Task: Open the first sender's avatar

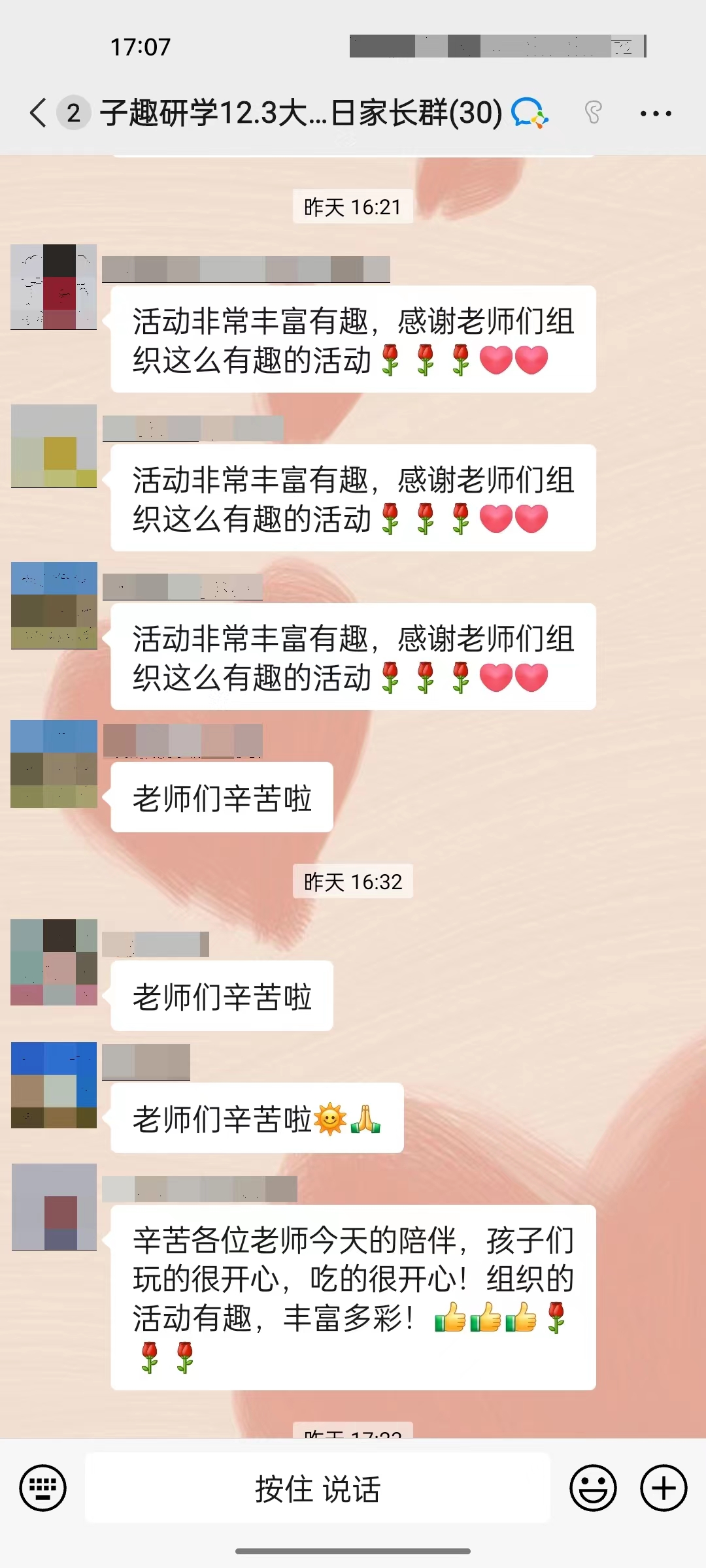Action: 53,286
